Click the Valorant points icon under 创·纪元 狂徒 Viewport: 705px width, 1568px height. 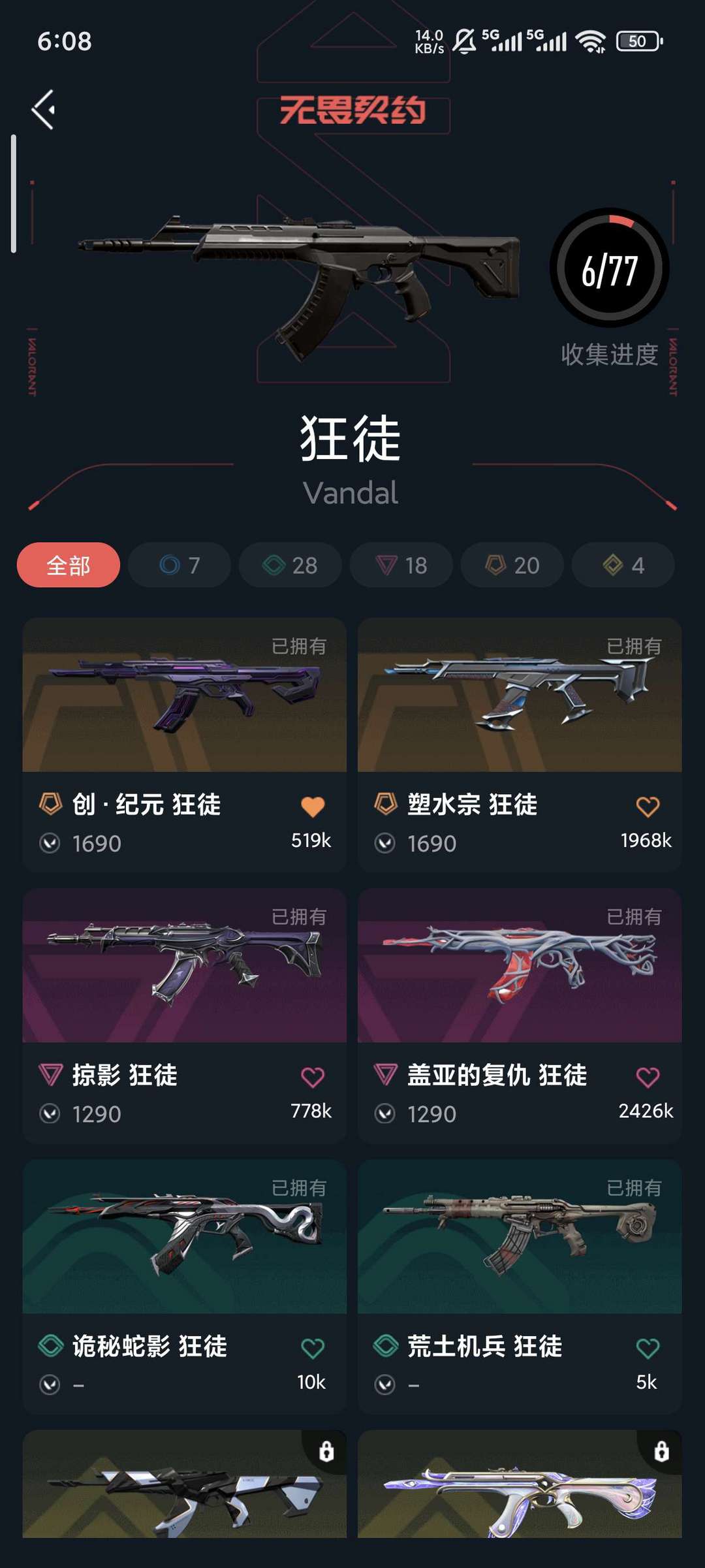pyautogui.click(x=51, y=843)
